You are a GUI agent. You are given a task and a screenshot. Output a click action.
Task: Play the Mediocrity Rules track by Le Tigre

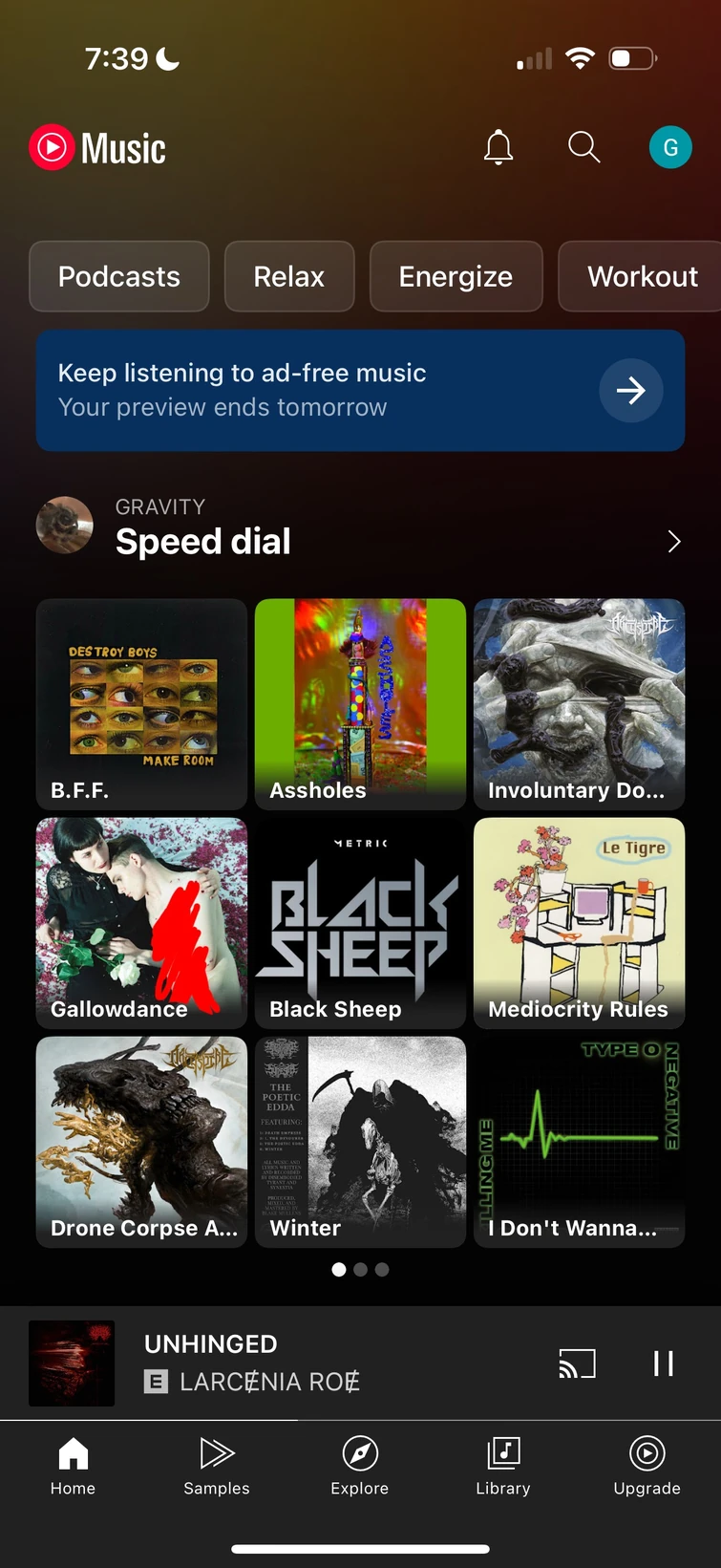tap(579, 923)
